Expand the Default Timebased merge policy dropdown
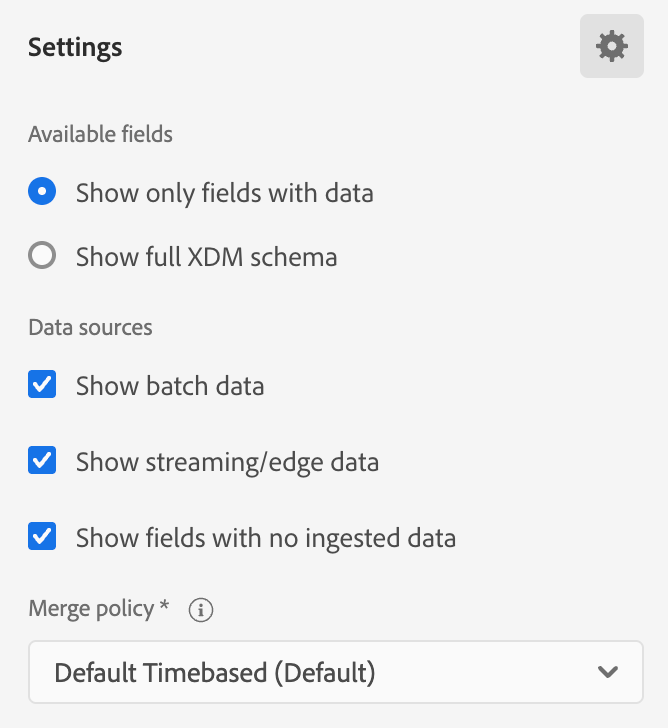The width and height of the screenshot is (668, 728). click(336, 672)
